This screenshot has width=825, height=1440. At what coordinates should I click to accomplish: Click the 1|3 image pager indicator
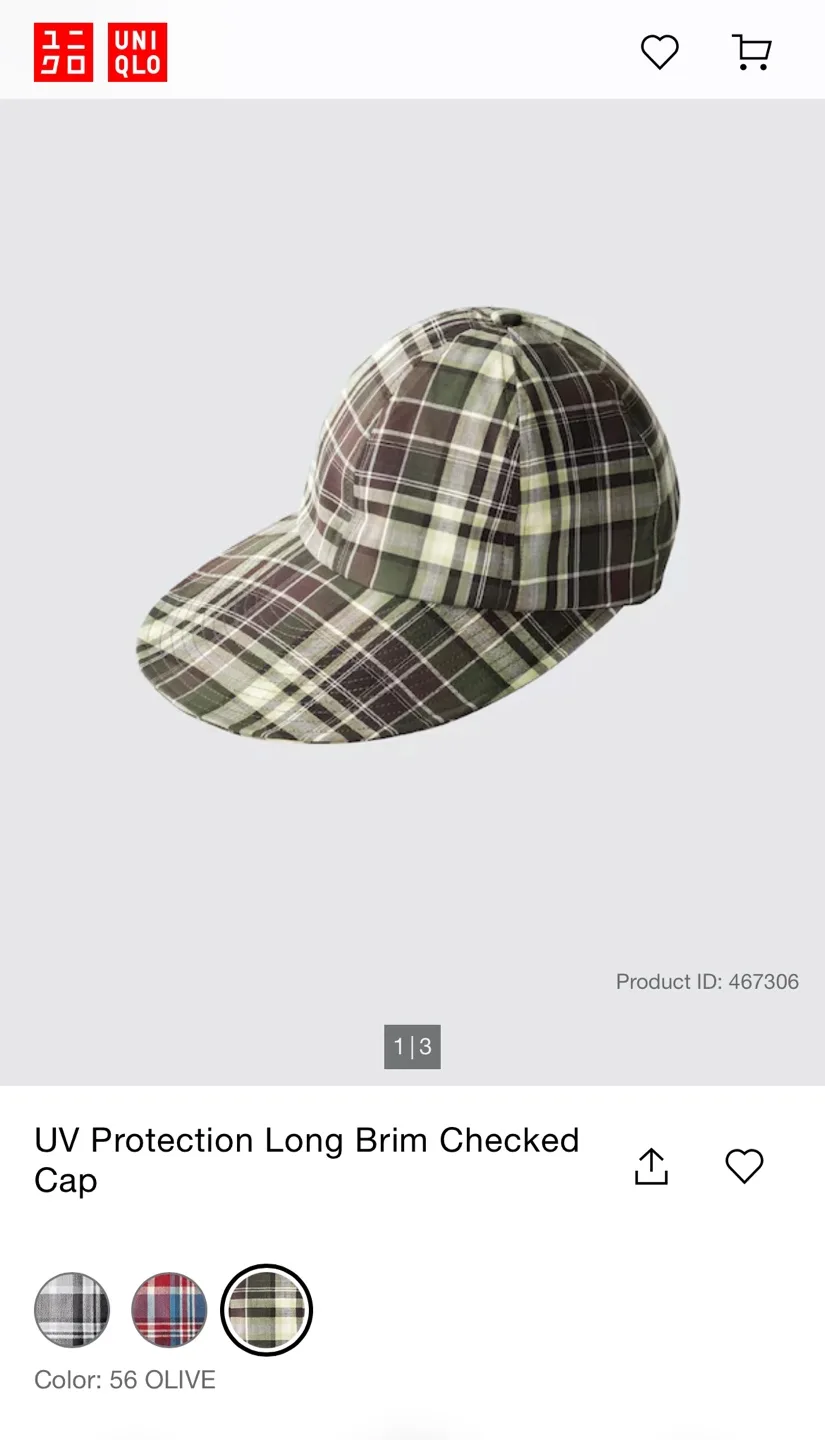pos(412,1047)
